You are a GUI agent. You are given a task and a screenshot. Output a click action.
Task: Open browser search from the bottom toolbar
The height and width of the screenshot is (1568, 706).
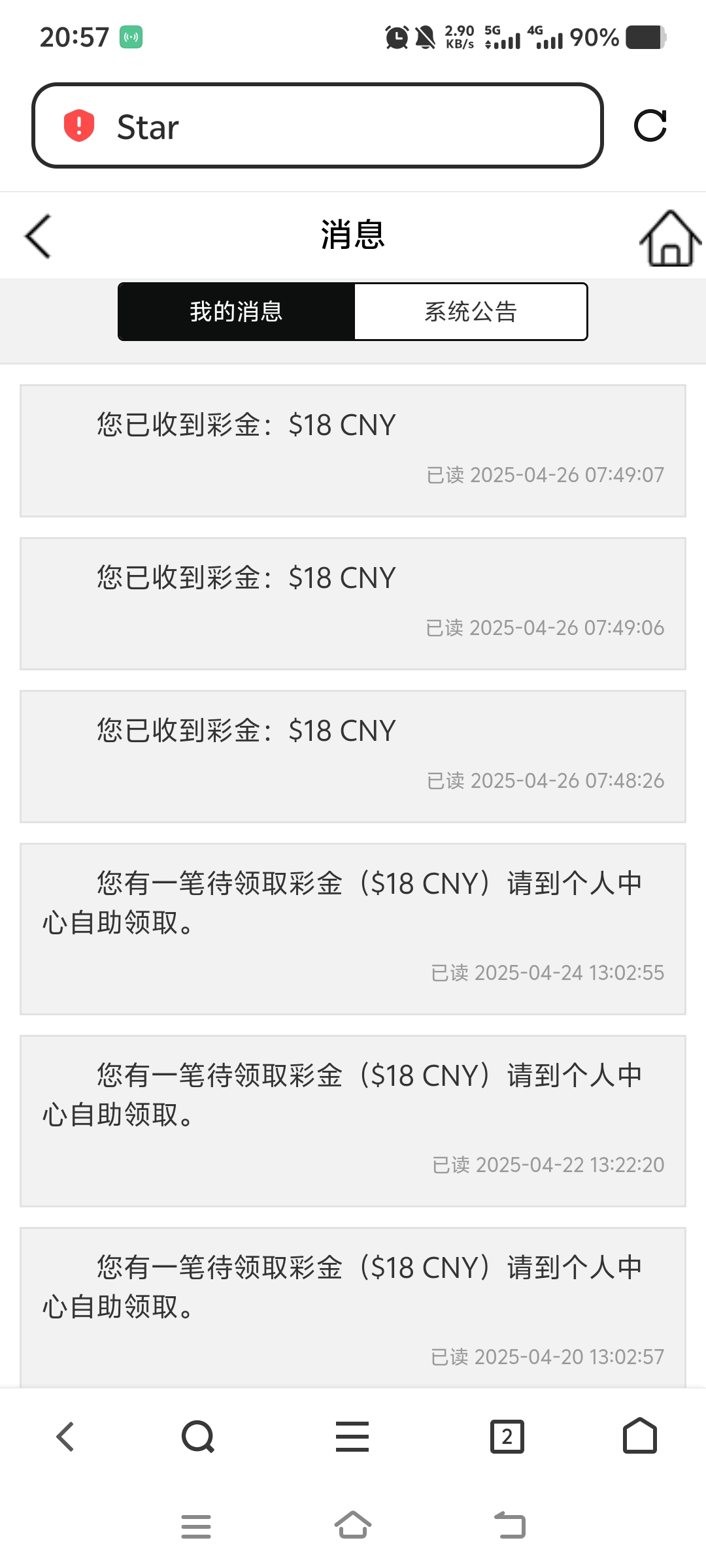198,1437
